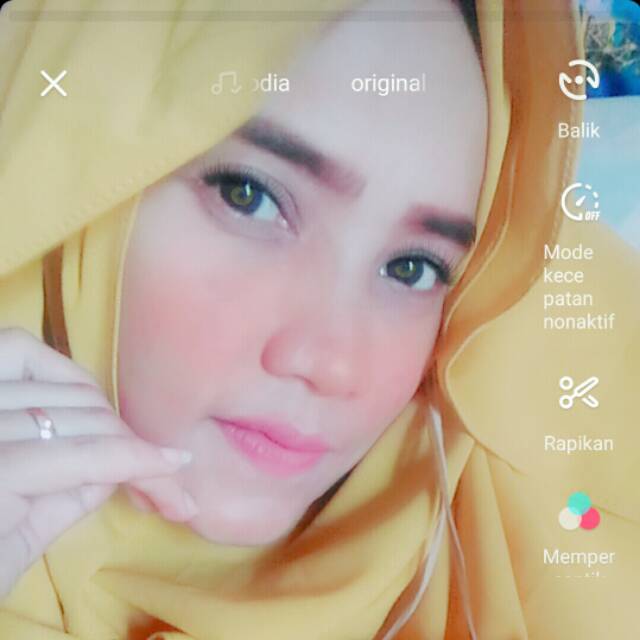Choose sound via music note label
640x640 pixels.
[250, 83]
